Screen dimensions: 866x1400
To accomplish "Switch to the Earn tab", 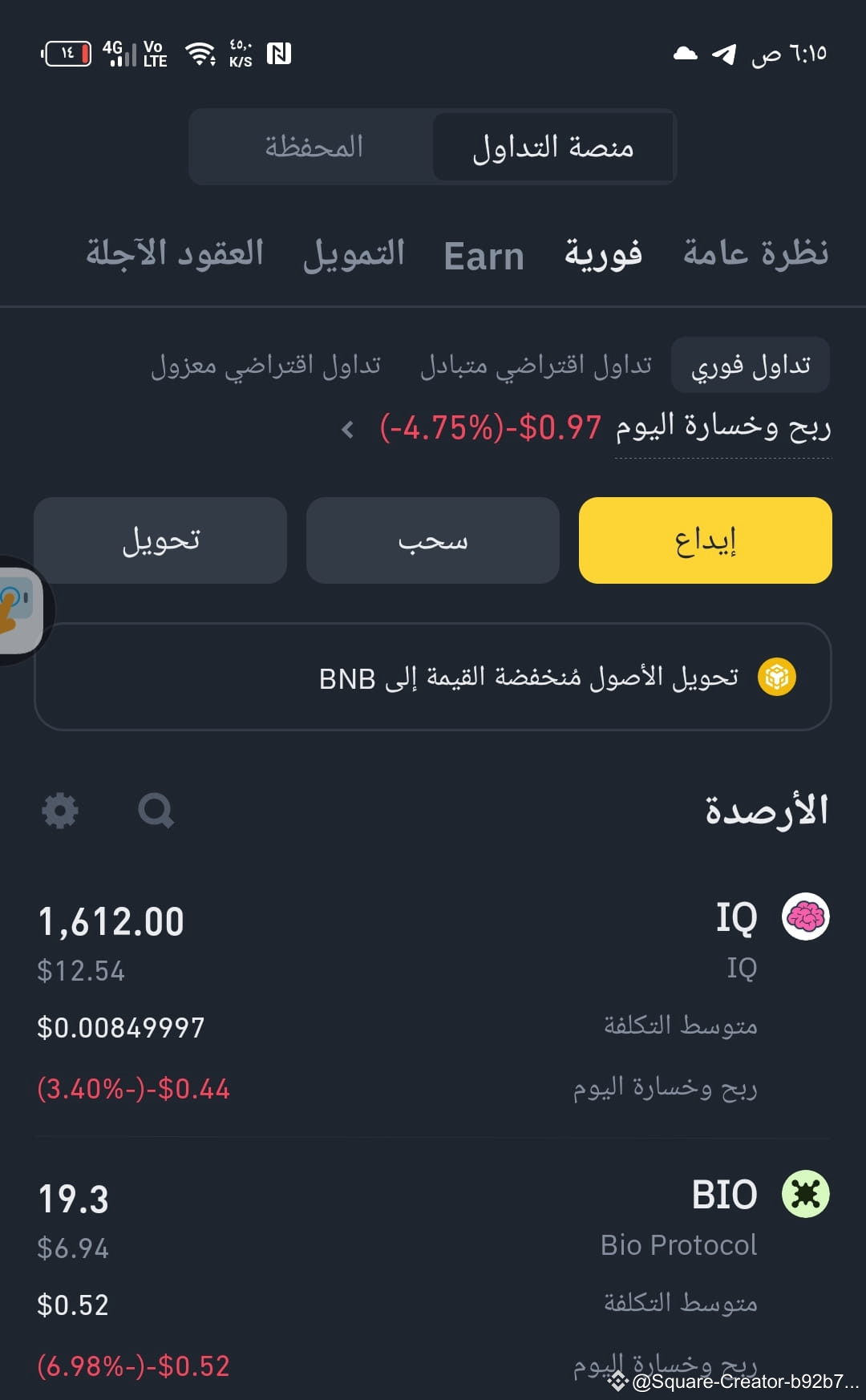I will (x=482, y=255).
